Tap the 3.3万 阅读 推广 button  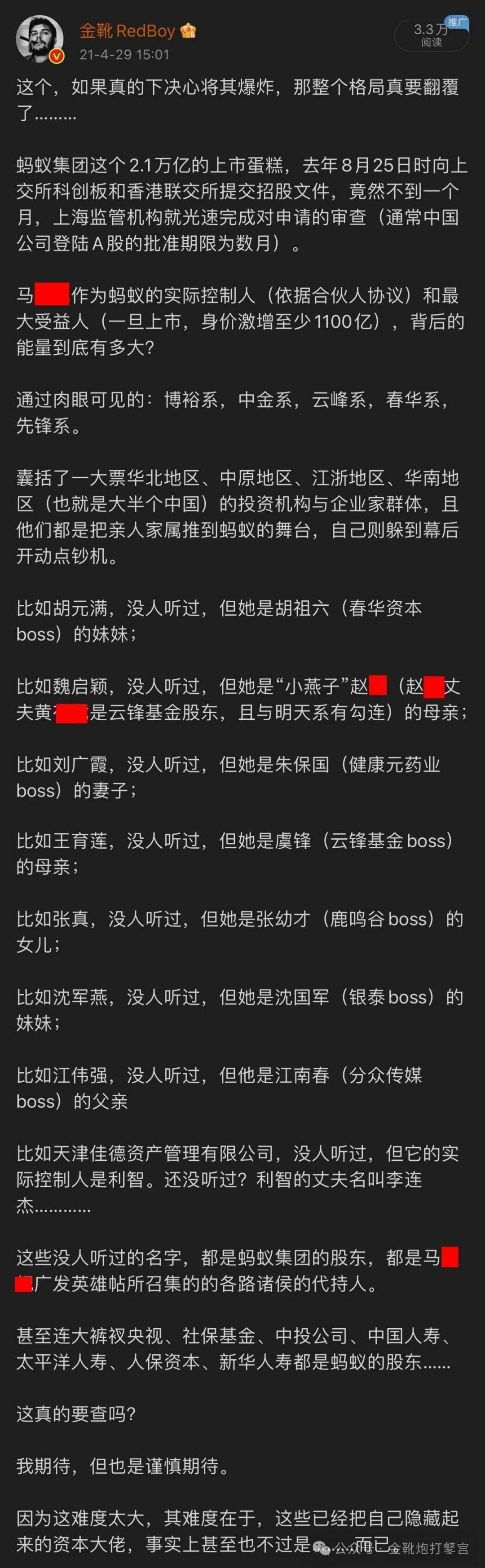[432, 35]
